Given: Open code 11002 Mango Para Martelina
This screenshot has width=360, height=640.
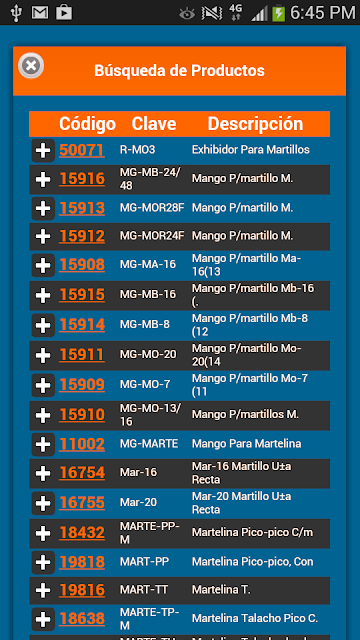Looking at the screenshot, I should [x=82, y=444].
